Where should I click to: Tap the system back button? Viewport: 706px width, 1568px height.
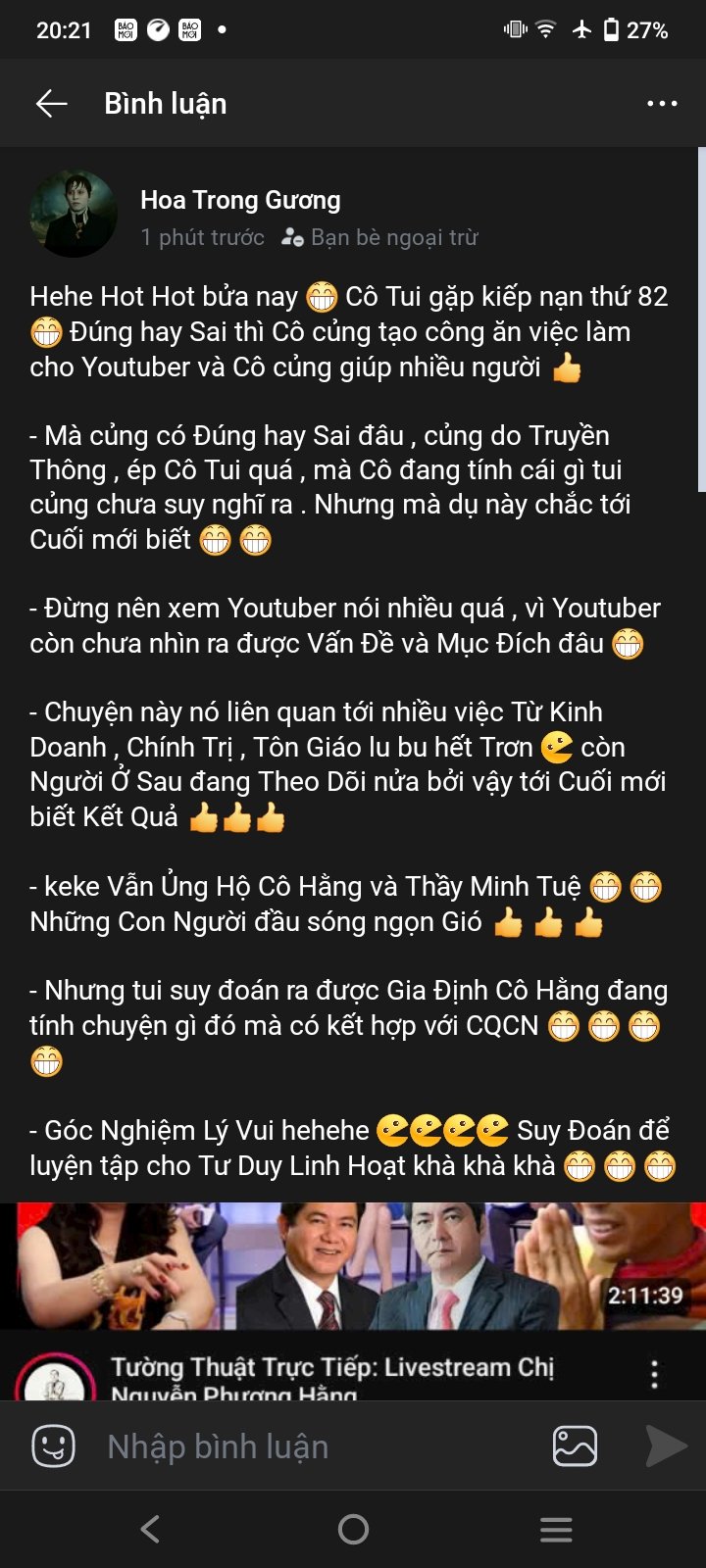click(x=150, y=1529)
